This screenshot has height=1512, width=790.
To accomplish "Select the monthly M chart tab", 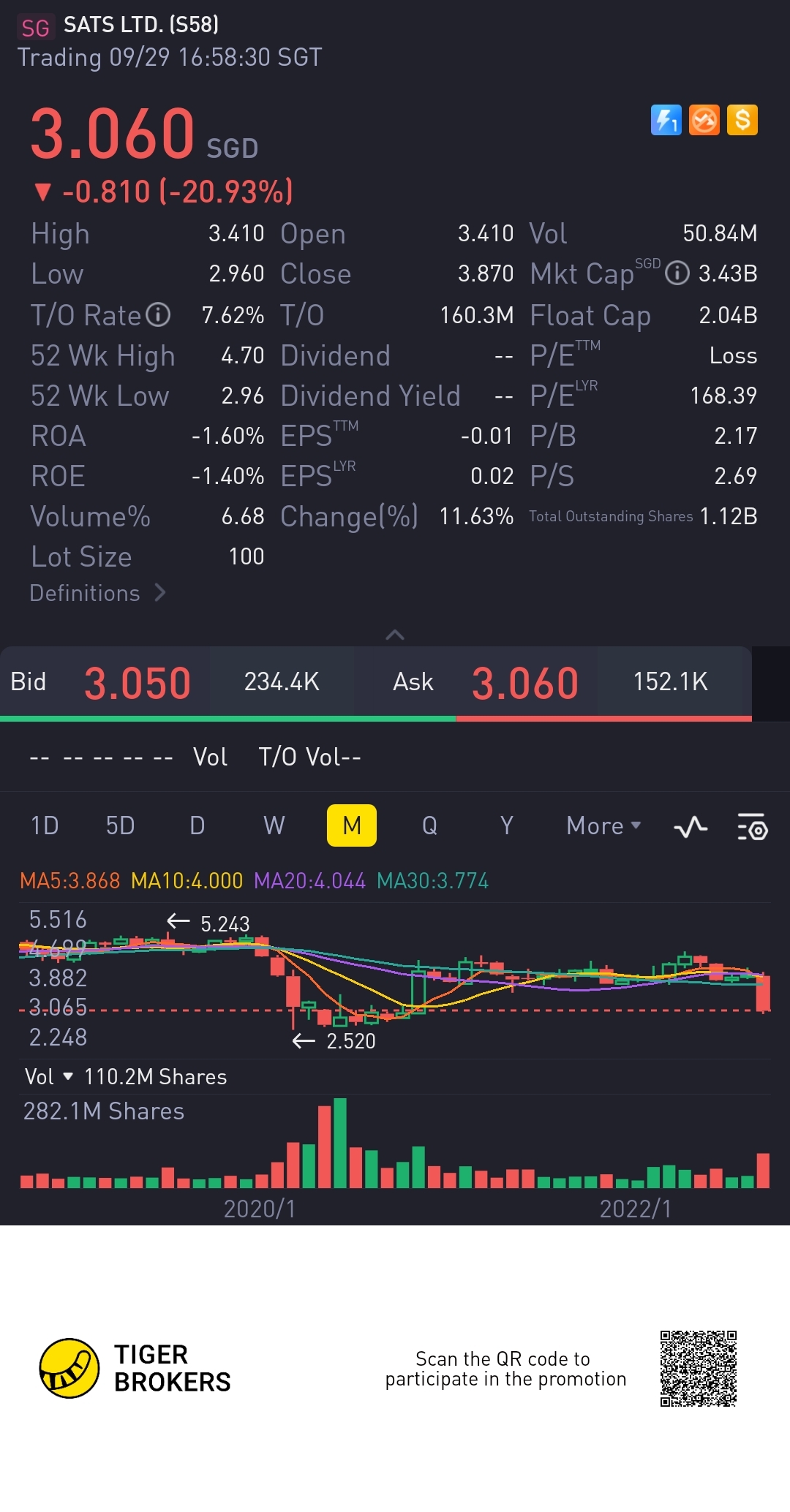I will coord(352,825).
